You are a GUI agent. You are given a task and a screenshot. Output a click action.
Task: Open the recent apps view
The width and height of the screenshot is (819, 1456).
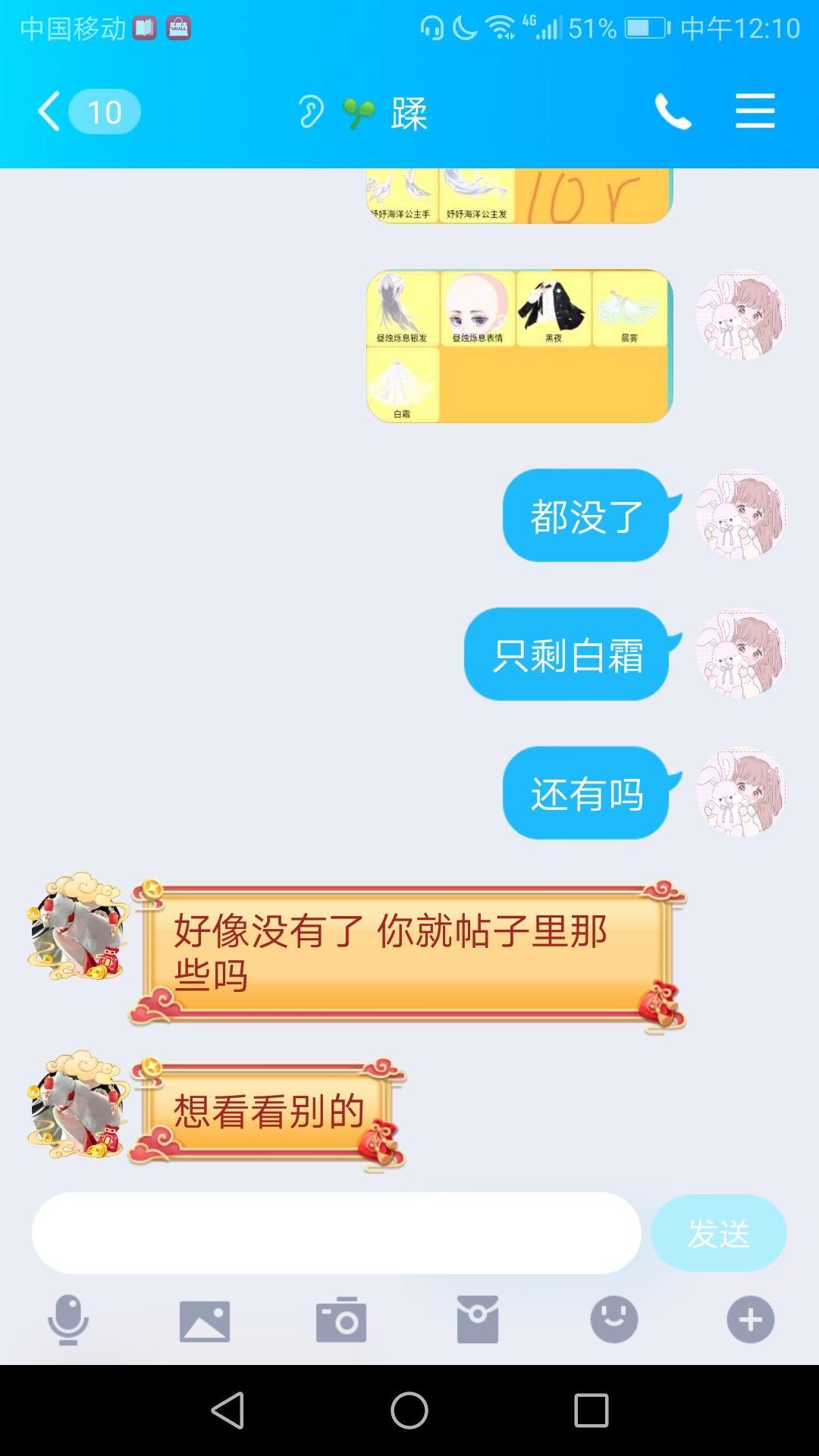591,1411
